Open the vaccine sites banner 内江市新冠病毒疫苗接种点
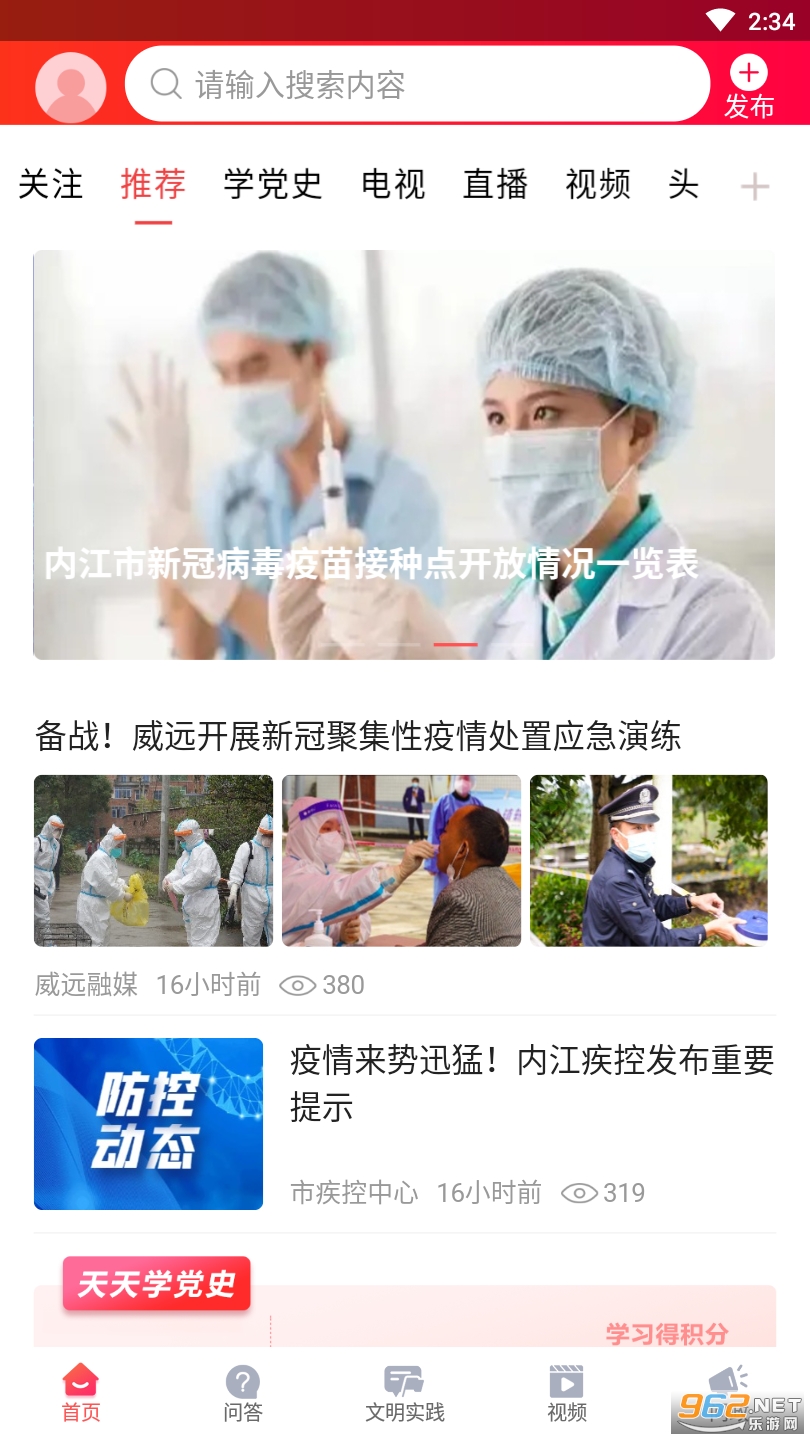Image resolution: width=810 pixels, height=1440 pixels. (404, 455)
